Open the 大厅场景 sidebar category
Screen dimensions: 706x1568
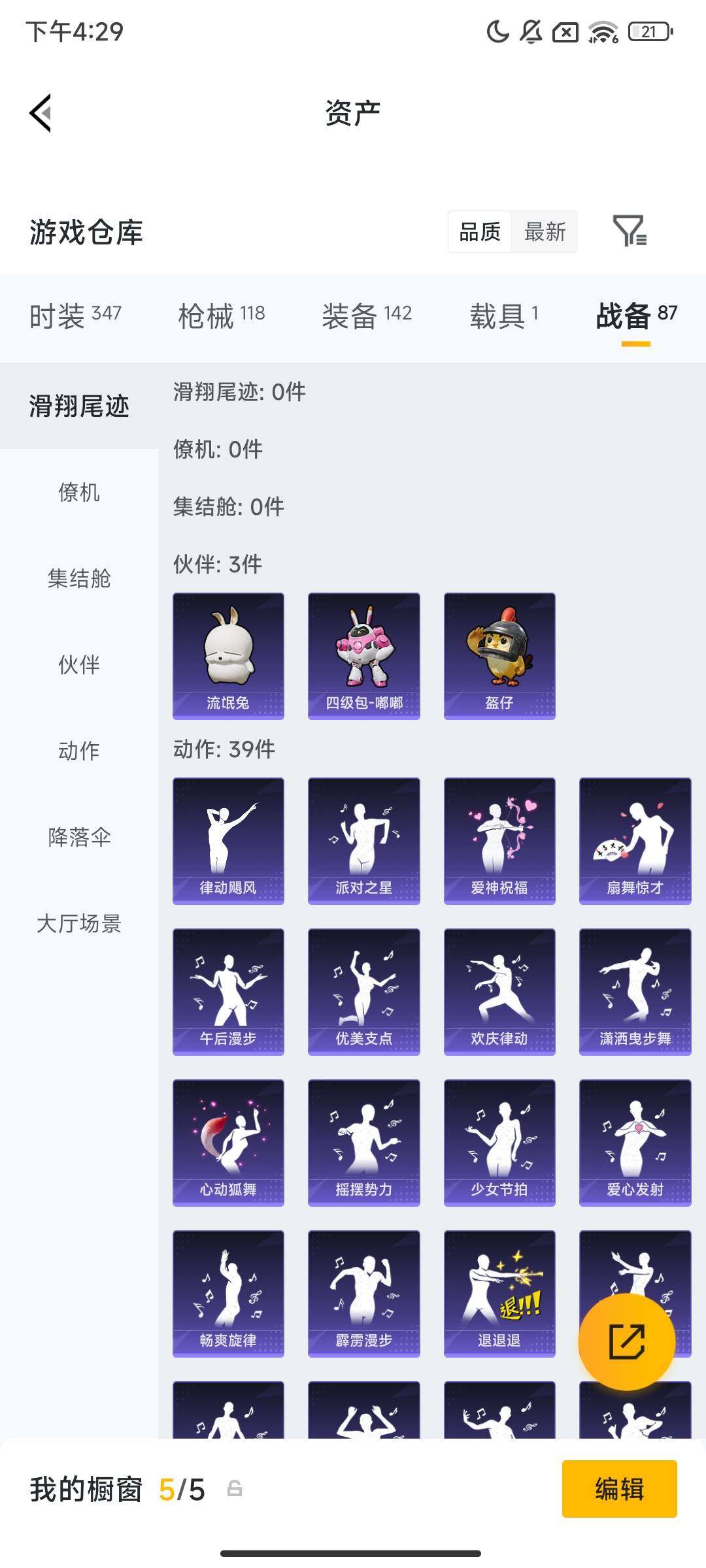(x=79, y=924)
